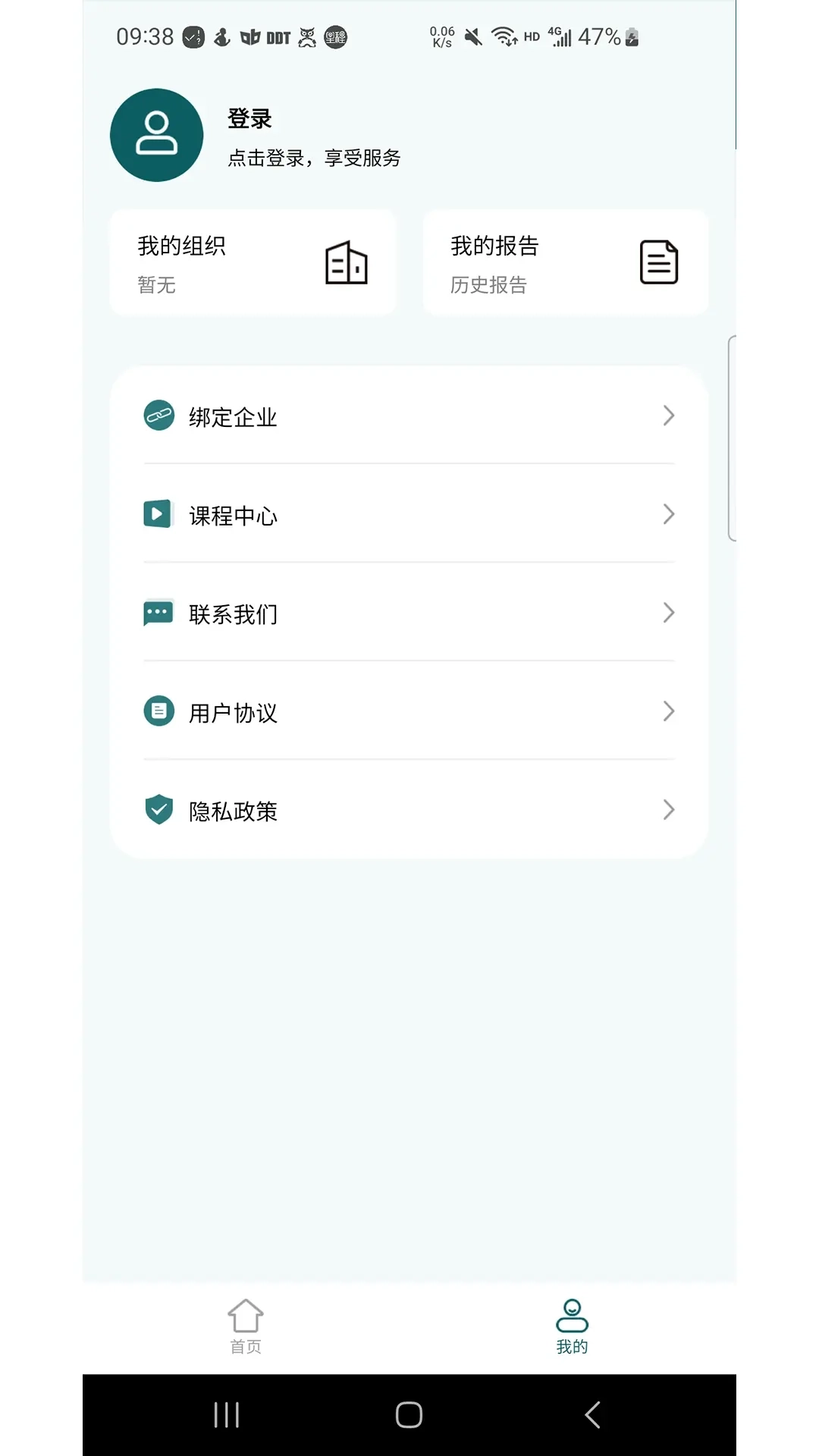819x1456 pixels.
Task: Select the document icon beside 用户协议
Action: (x=158, y=711)
